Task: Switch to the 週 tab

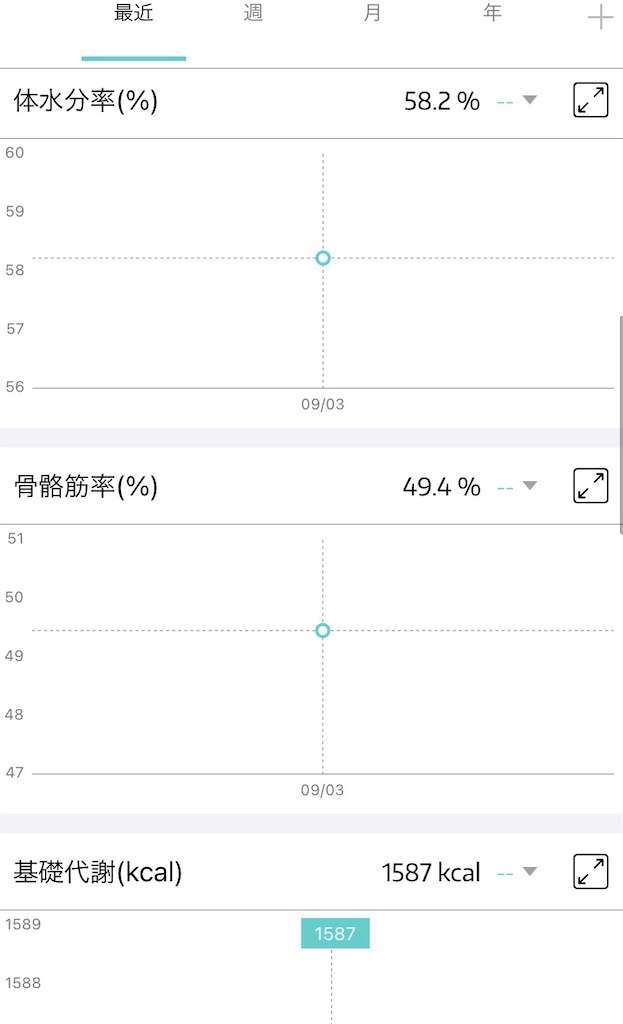Action: 253,14
